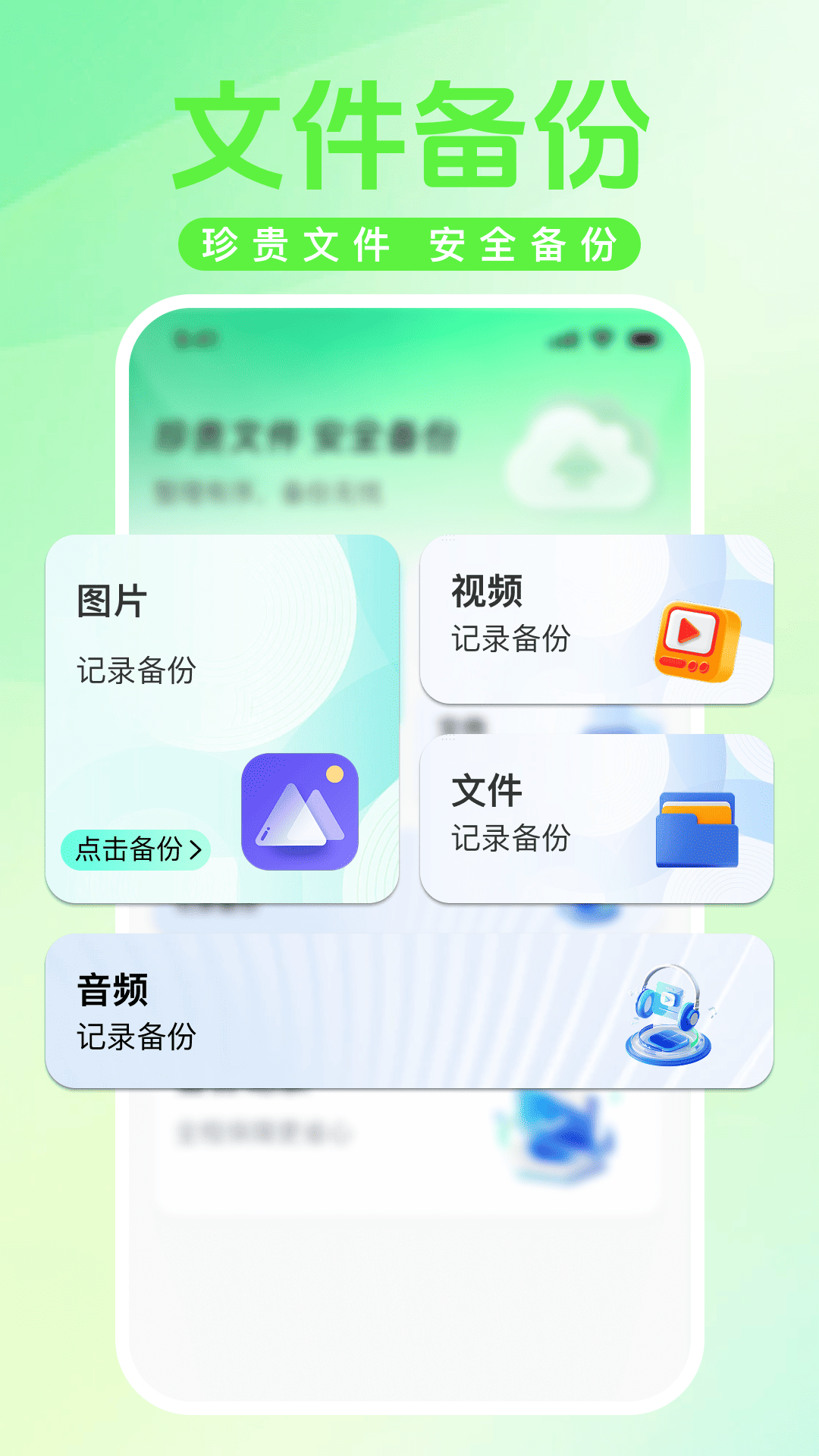Screen dimensions: 819x1456
Task: Click the Wi-Fi icon in the phone preview
Action: point(603,338)
